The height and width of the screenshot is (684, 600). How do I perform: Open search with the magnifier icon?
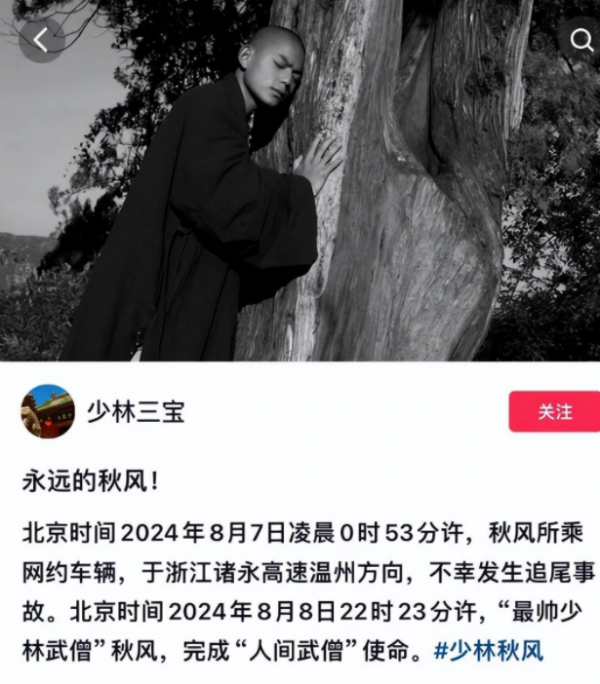pos(582,40)
